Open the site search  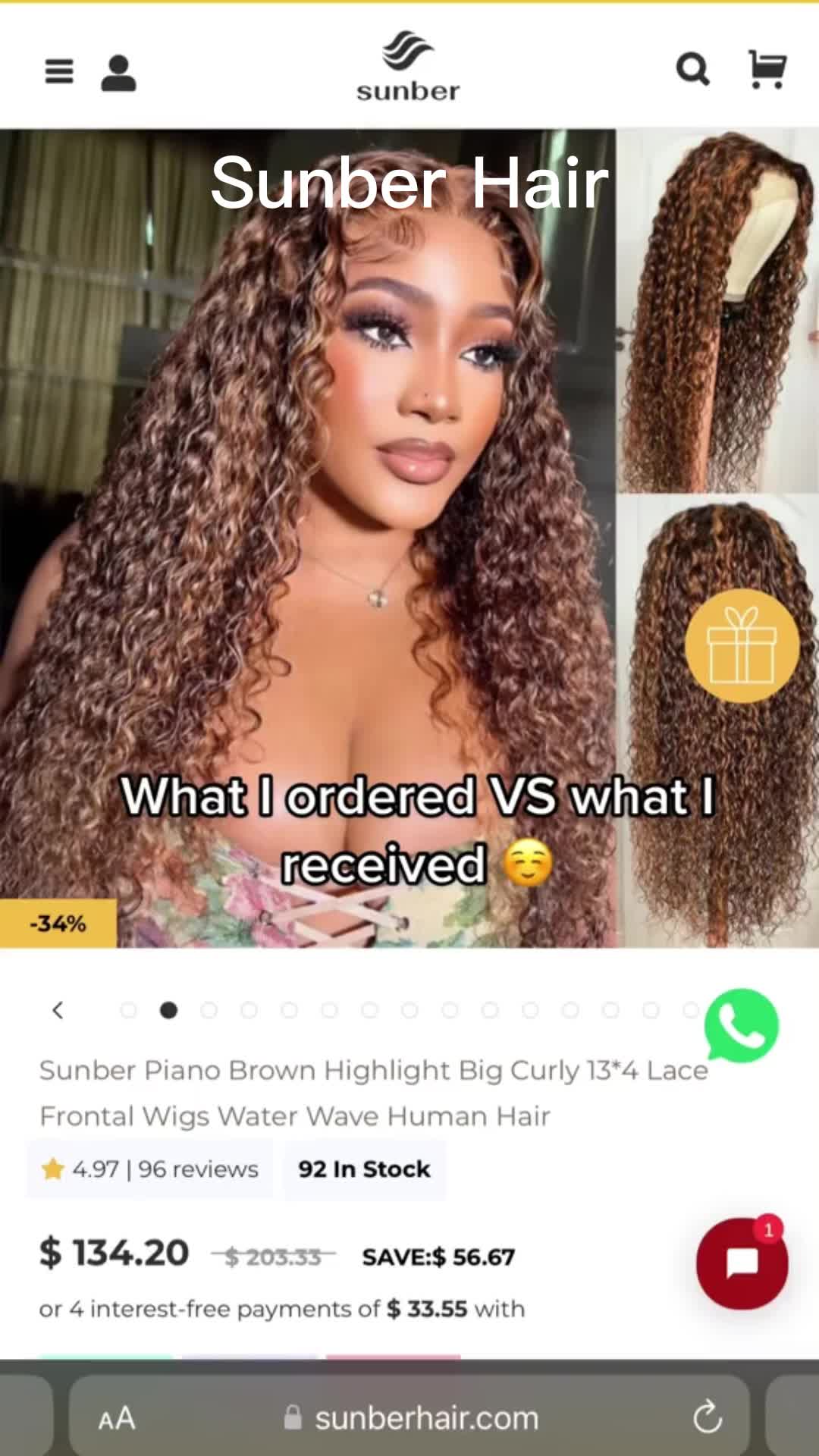[692, 70]
